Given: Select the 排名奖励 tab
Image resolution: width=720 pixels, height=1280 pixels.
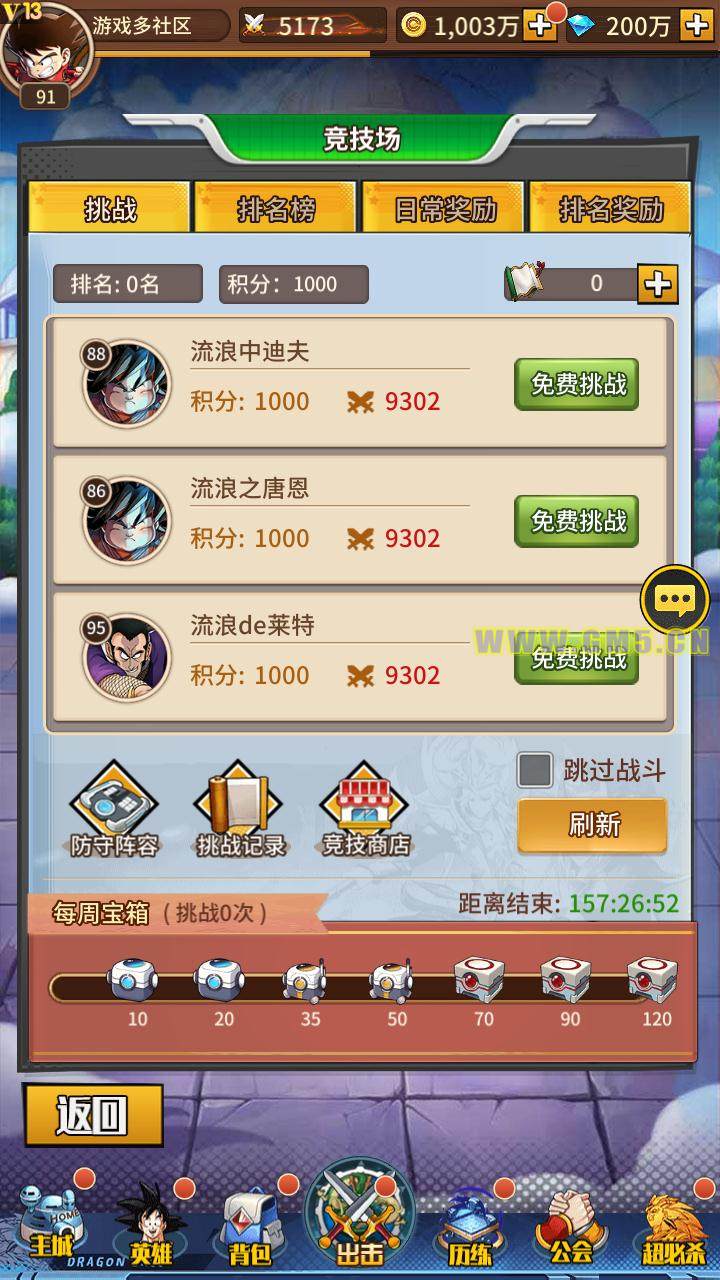Looking at the screenshot, I should 610,208.
